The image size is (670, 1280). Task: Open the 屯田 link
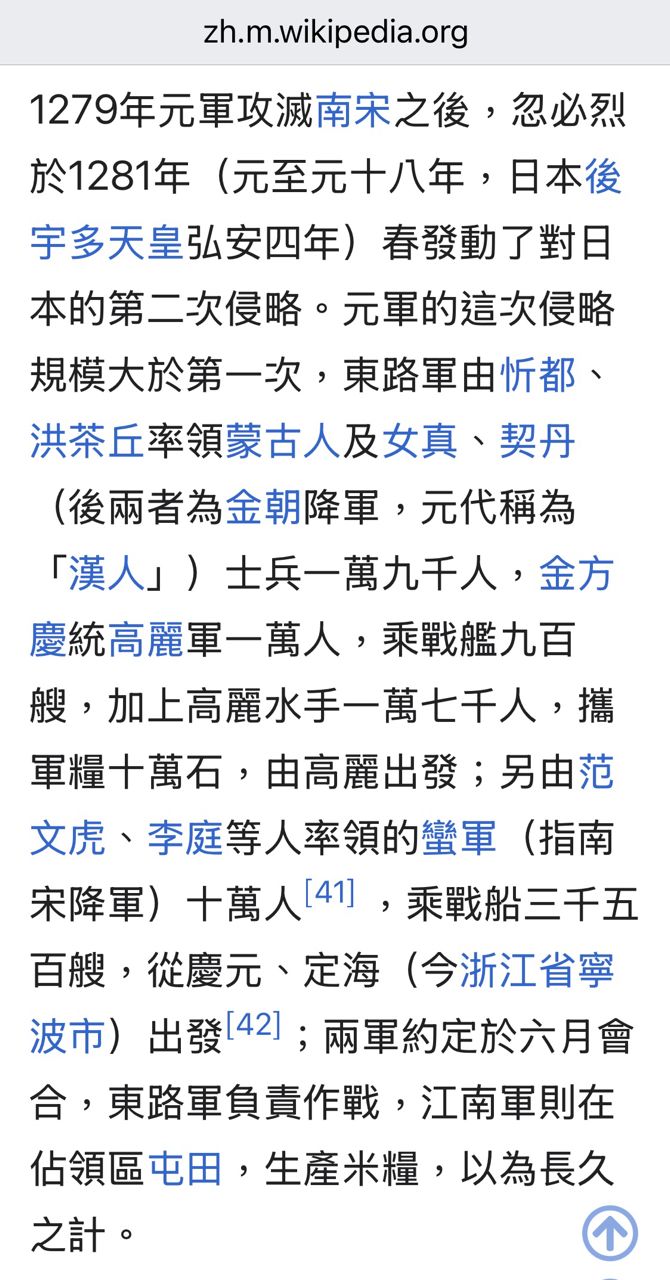point(185,1168)
